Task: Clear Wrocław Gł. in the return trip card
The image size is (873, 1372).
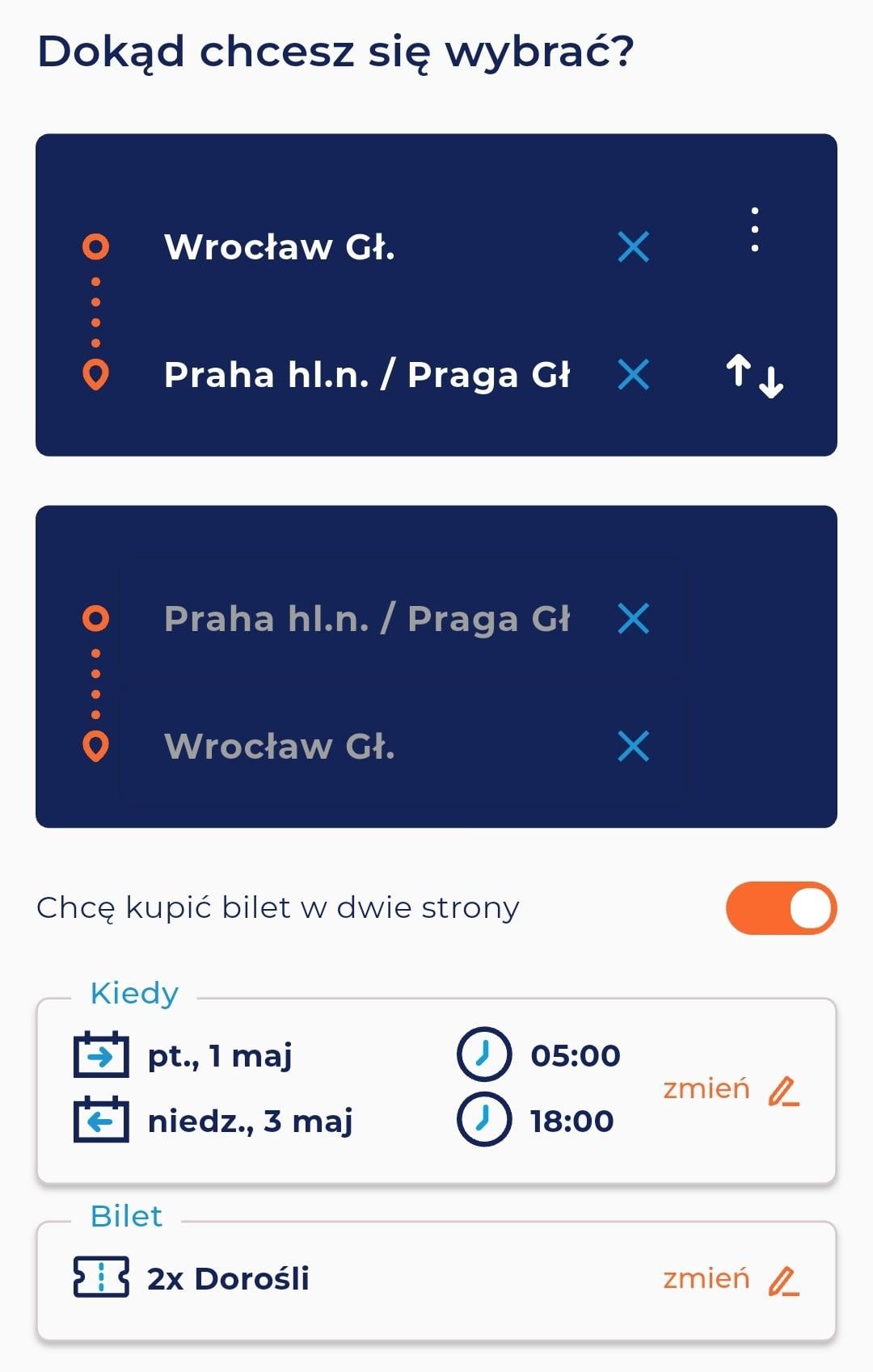Action: 633,747
